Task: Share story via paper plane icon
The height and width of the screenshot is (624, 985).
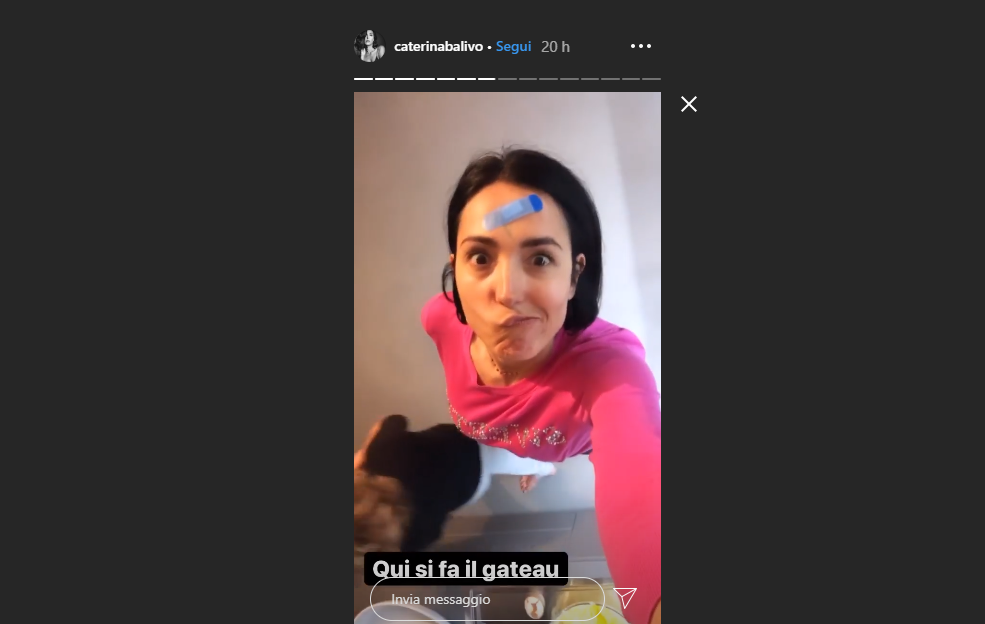Action: coord(625,598)
